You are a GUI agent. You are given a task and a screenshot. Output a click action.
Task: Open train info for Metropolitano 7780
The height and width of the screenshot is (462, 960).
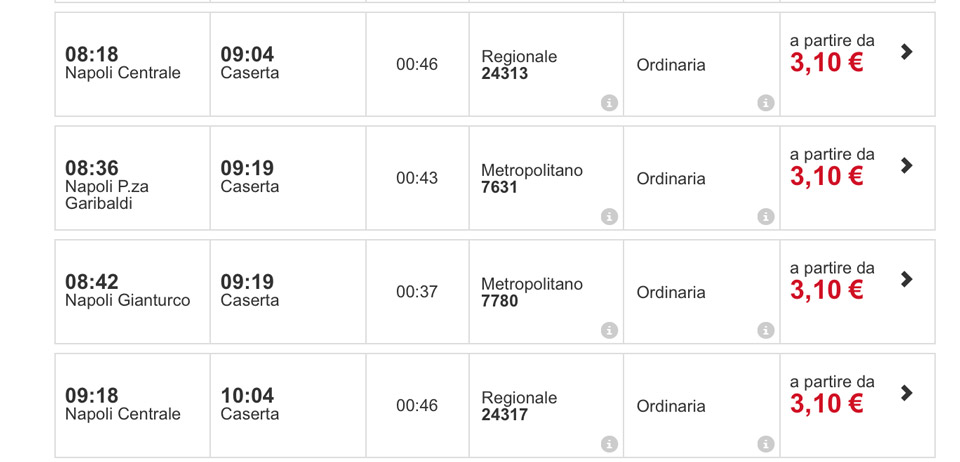click(x=609, y=330)
